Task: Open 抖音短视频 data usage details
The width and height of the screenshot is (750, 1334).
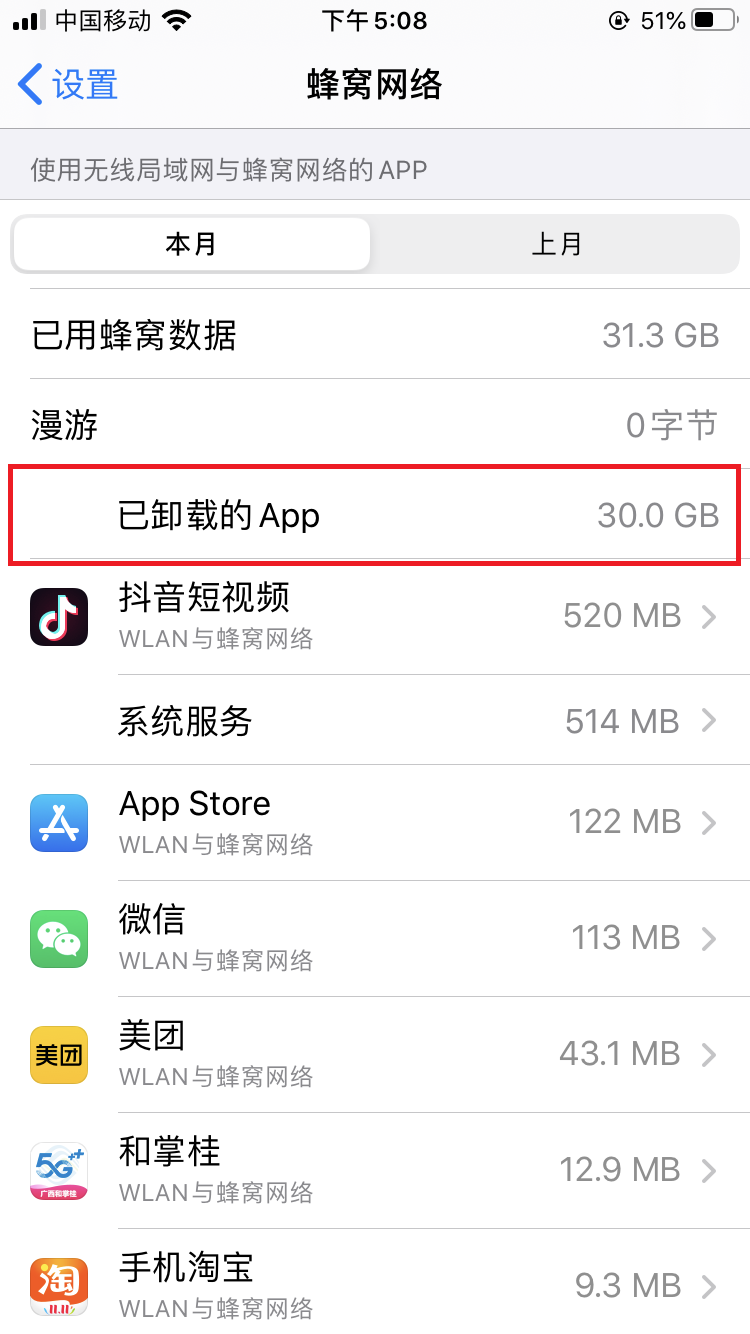Action: (x=375, y=616)
